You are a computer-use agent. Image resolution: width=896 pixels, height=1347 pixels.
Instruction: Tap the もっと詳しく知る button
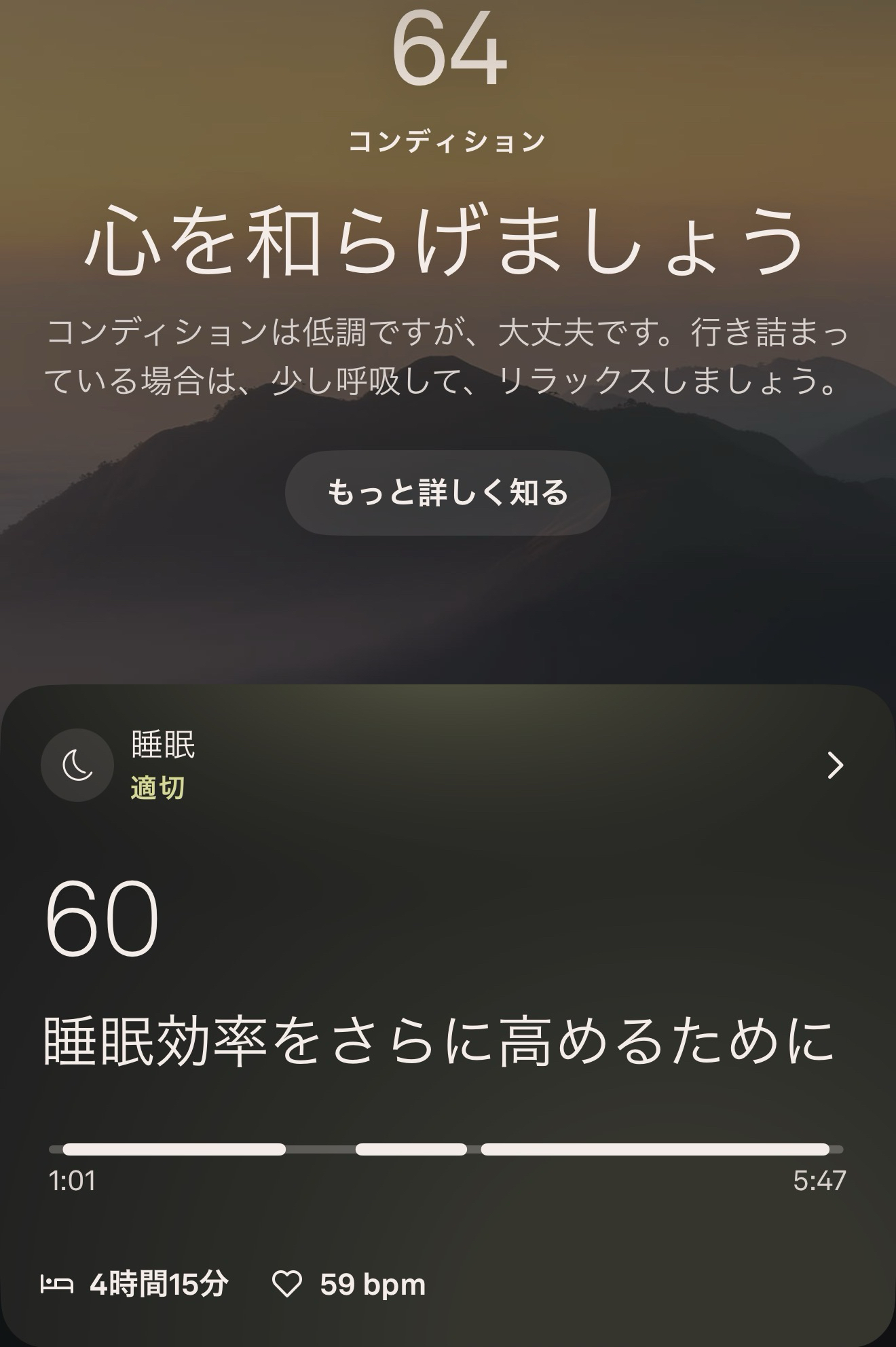click(447, 492)
